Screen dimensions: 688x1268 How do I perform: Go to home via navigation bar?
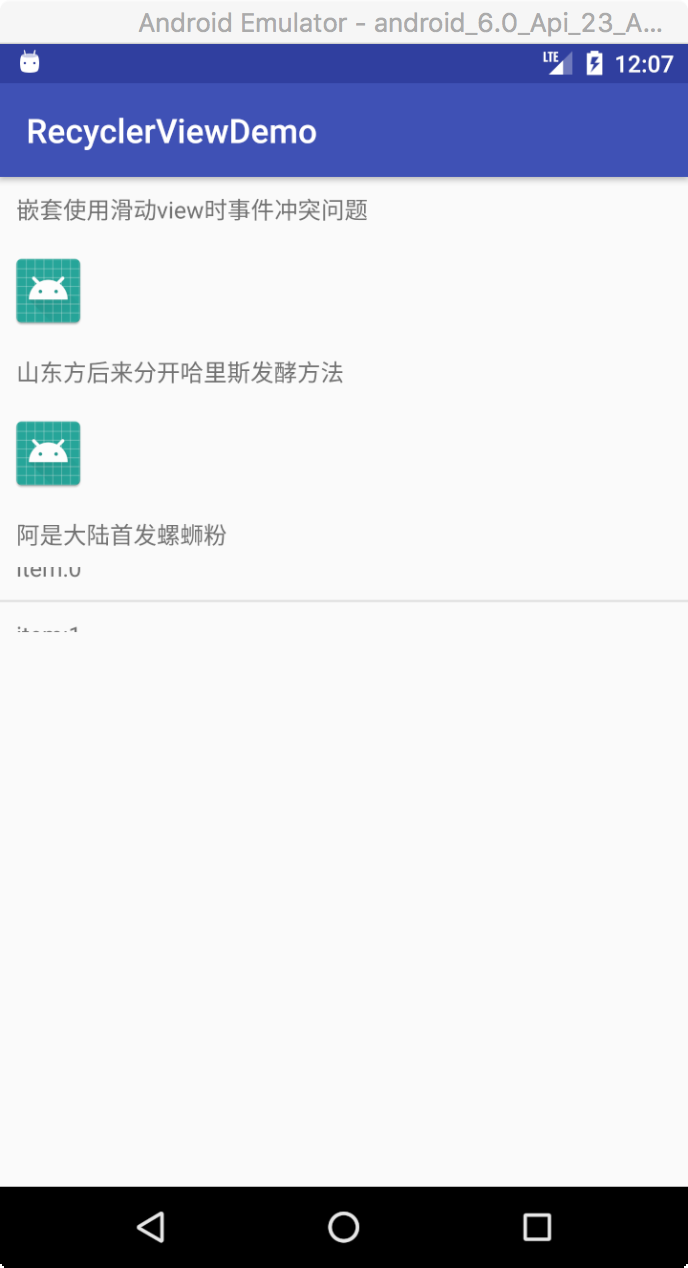[x=343, y=1226]
